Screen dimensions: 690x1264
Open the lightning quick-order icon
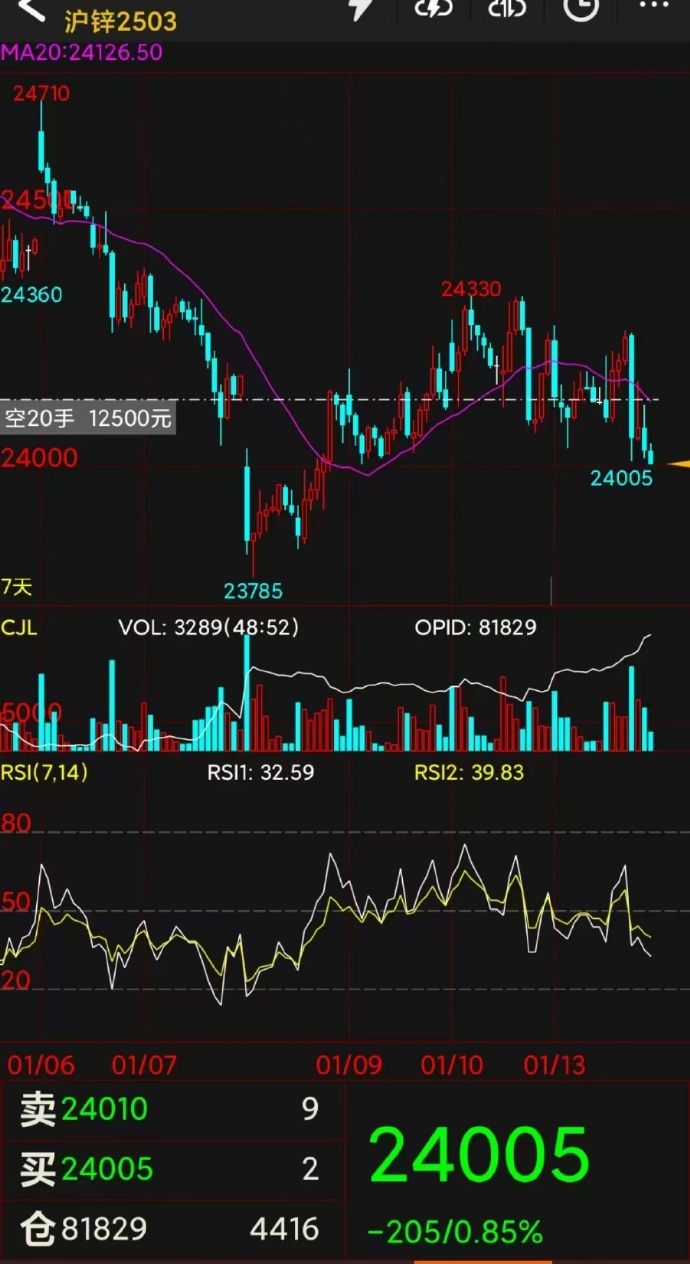coord(361,8)
